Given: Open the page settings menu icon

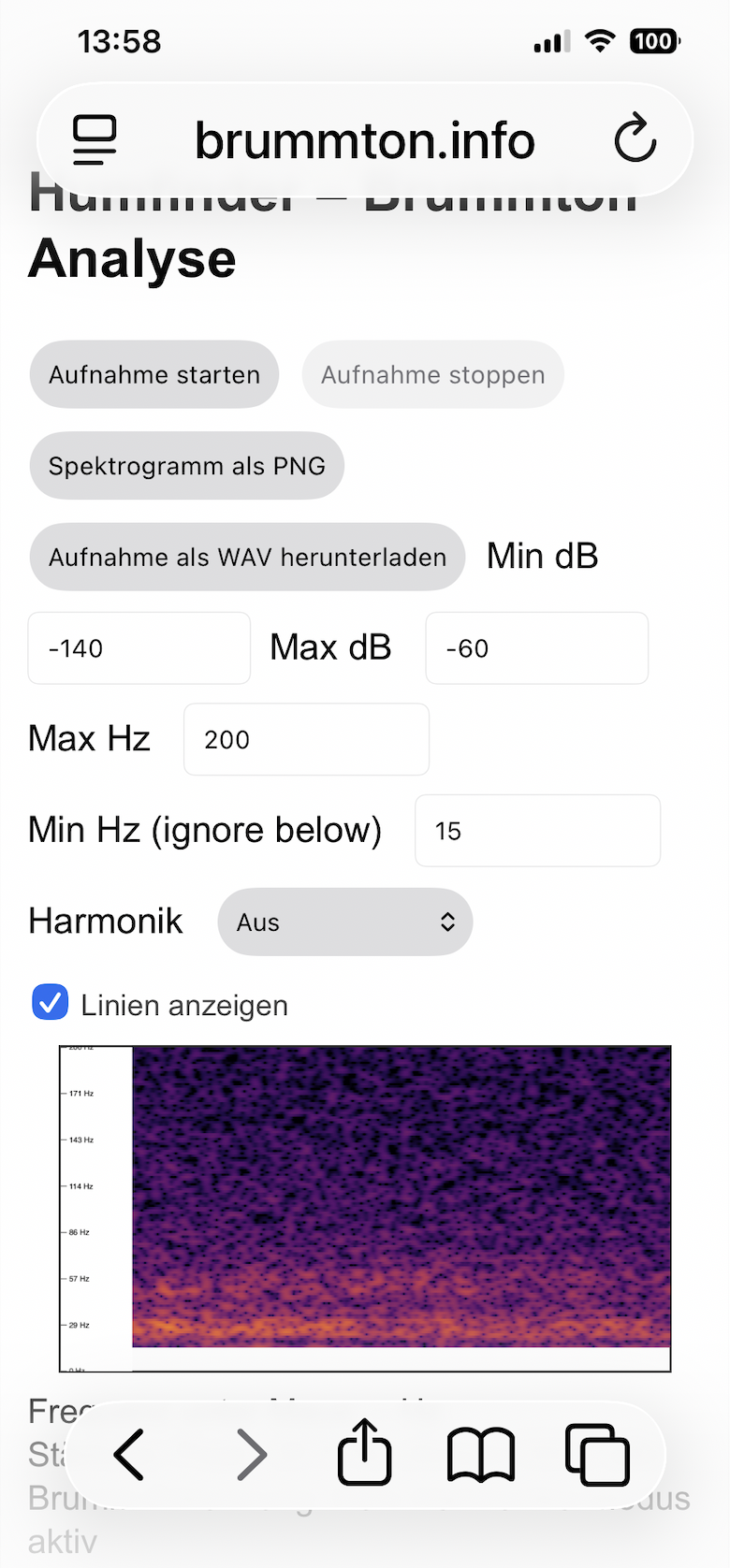Looking at the screenshot, I should tap(95, 139).
